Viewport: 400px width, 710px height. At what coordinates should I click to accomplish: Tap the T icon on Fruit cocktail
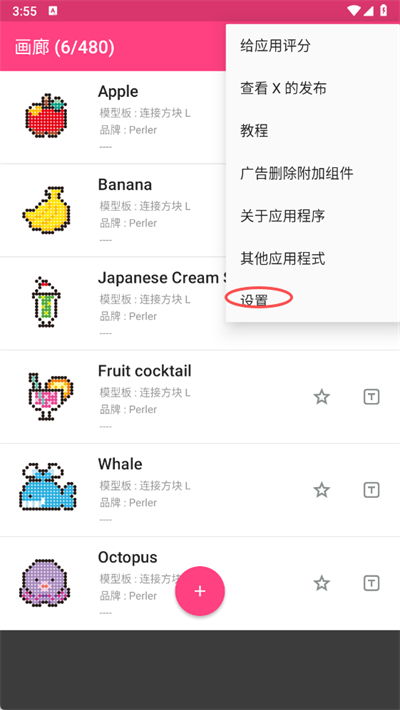tap(371, 397)
